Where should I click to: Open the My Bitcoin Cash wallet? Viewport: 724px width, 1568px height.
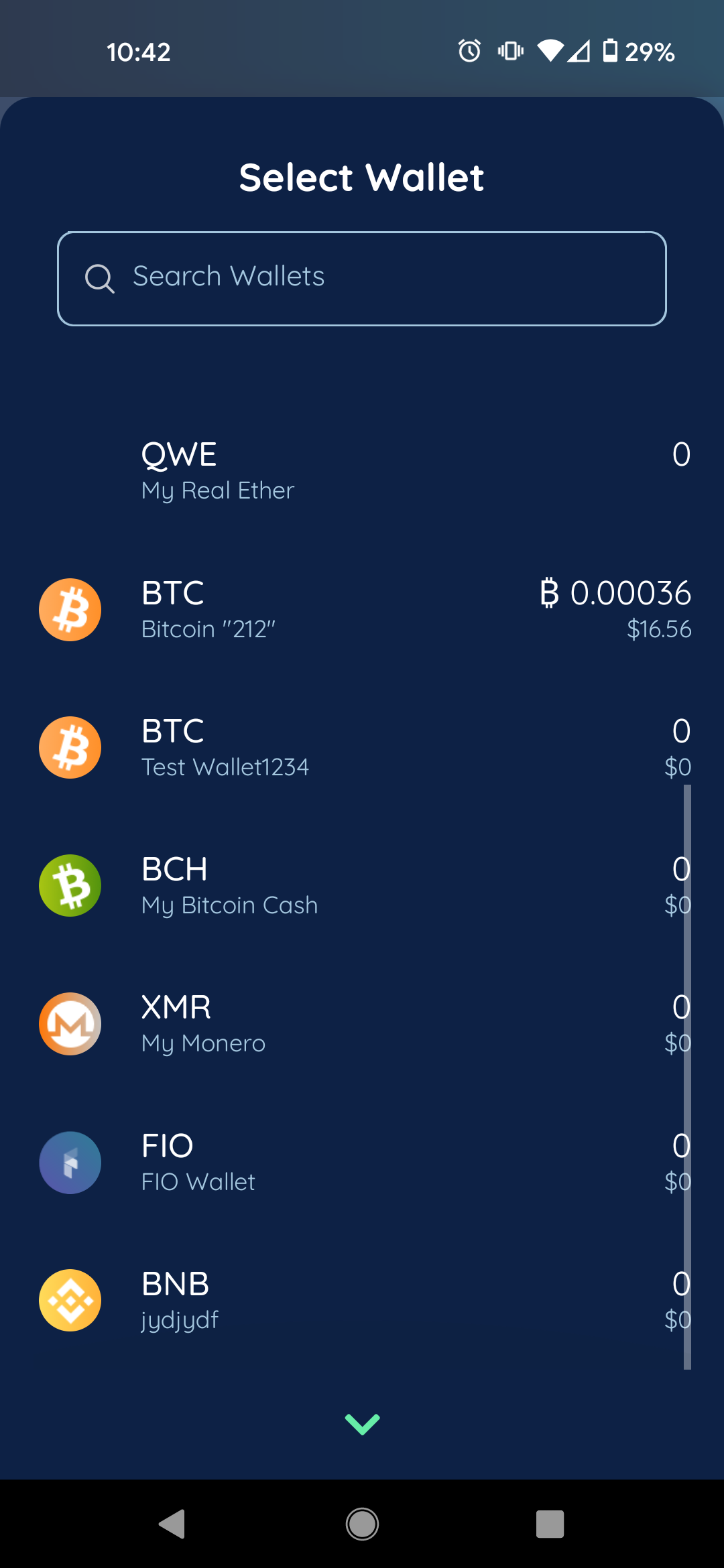362,885
